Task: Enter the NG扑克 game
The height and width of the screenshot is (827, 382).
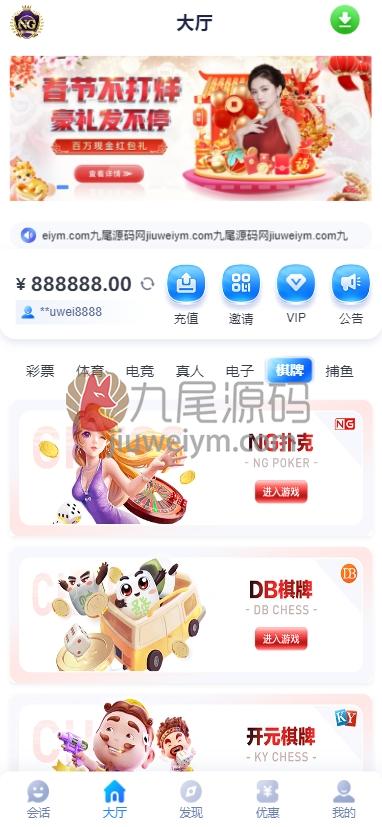Action: [281, 492]
